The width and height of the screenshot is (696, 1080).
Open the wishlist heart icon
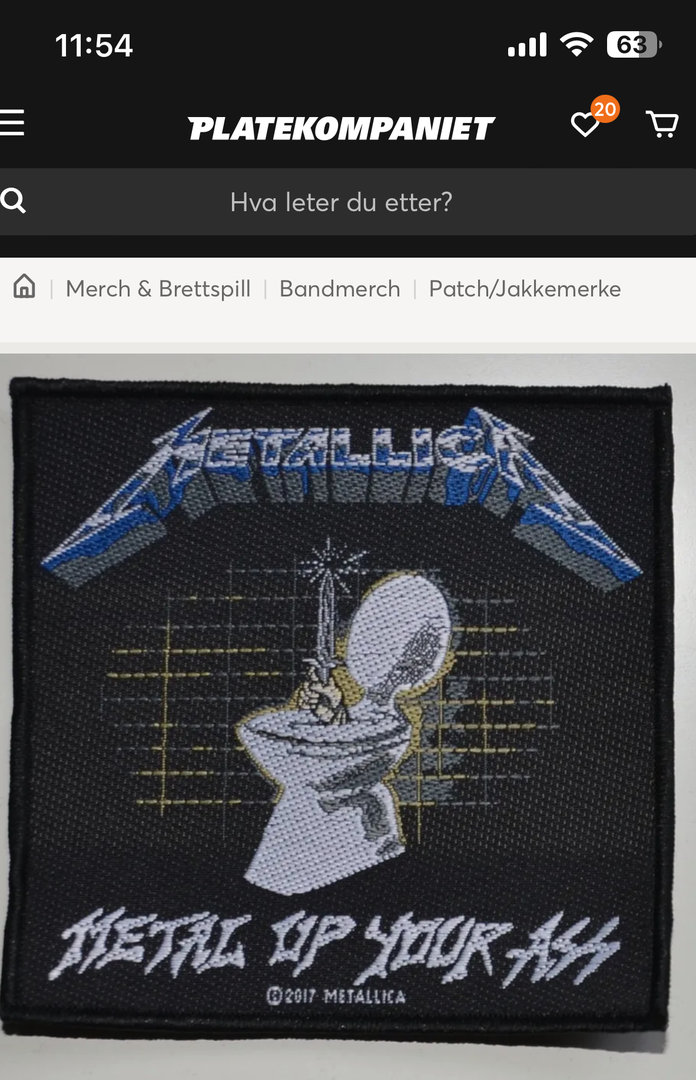tap(585, 125)
